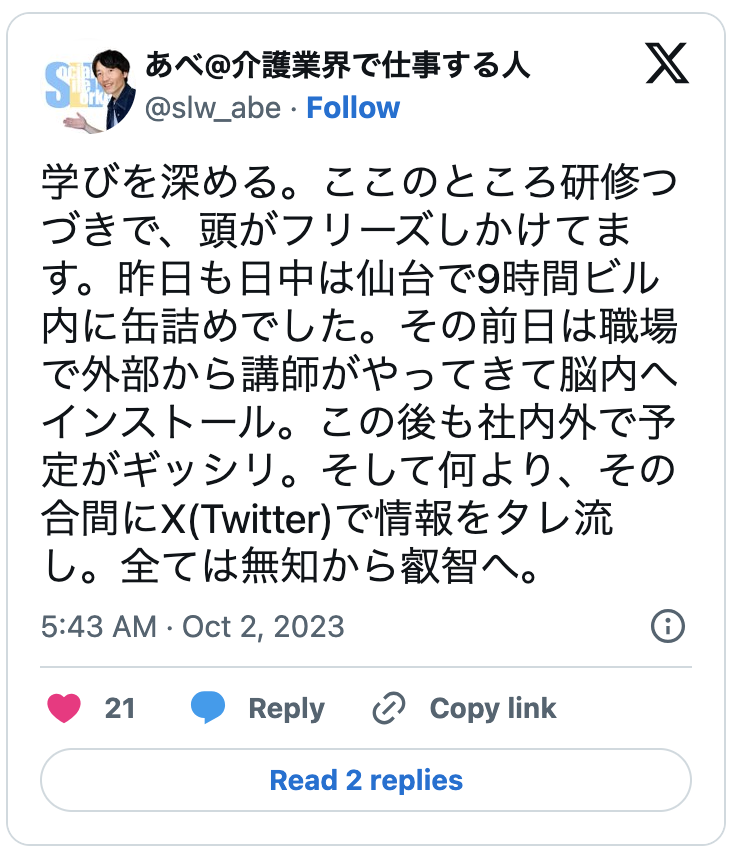The width and height of the screenshot is (734, 854).
Task: Open the X logo link
Action: [x=667, y=63]
